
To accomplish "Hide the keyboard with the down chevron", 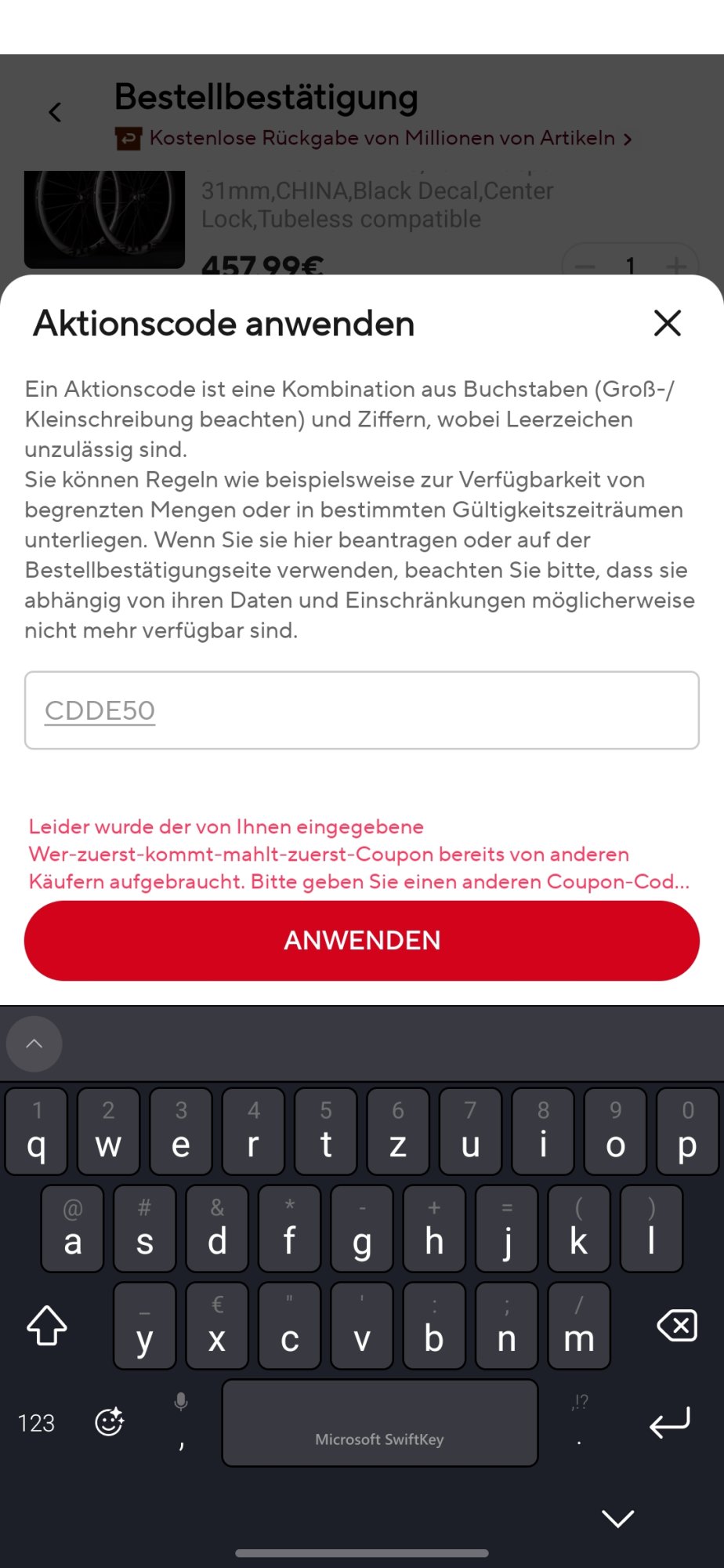I will [617, 1519].
